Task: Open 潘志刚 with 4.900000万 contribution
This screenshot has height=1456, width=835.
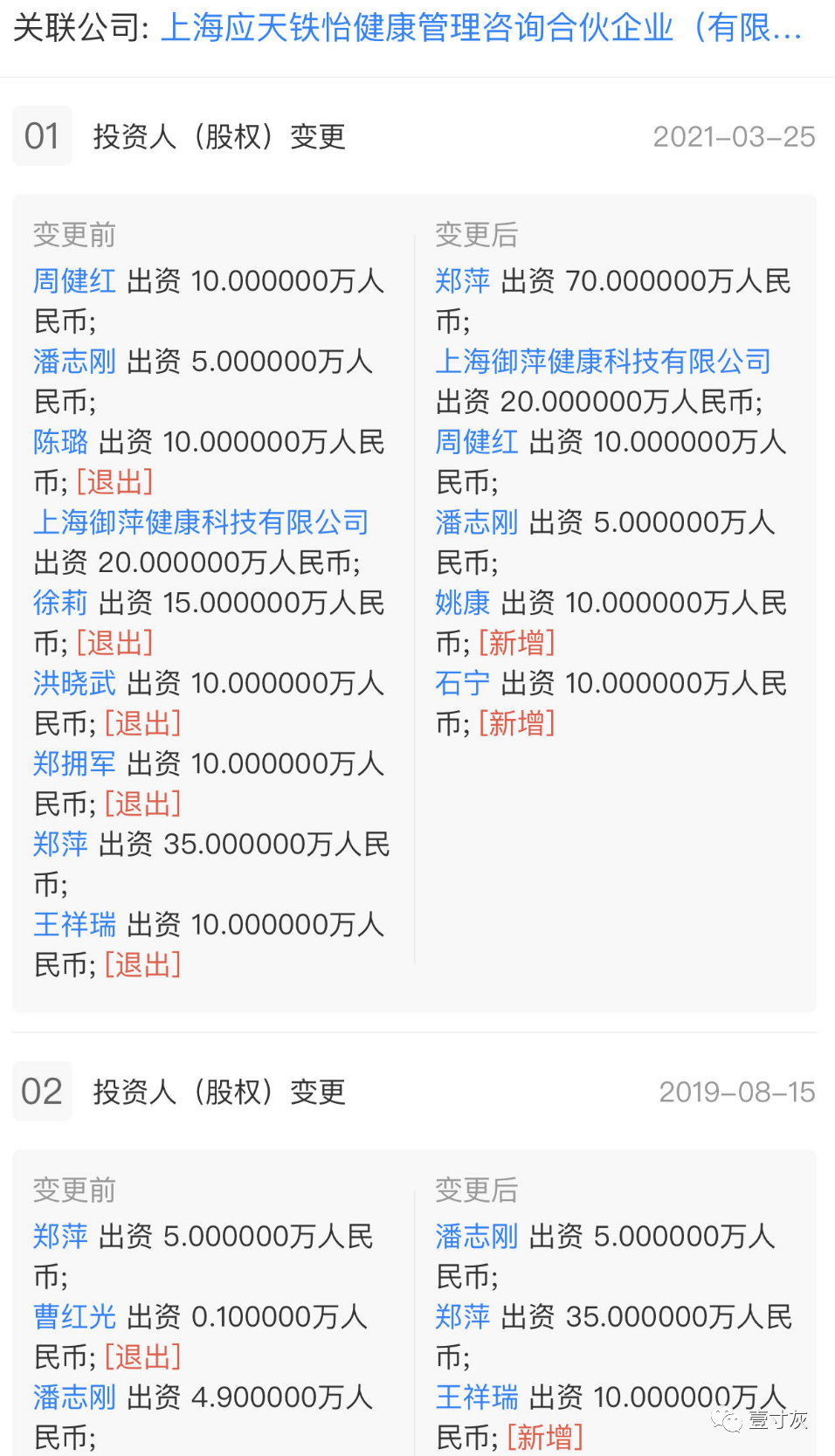Action: (74, 1397)
